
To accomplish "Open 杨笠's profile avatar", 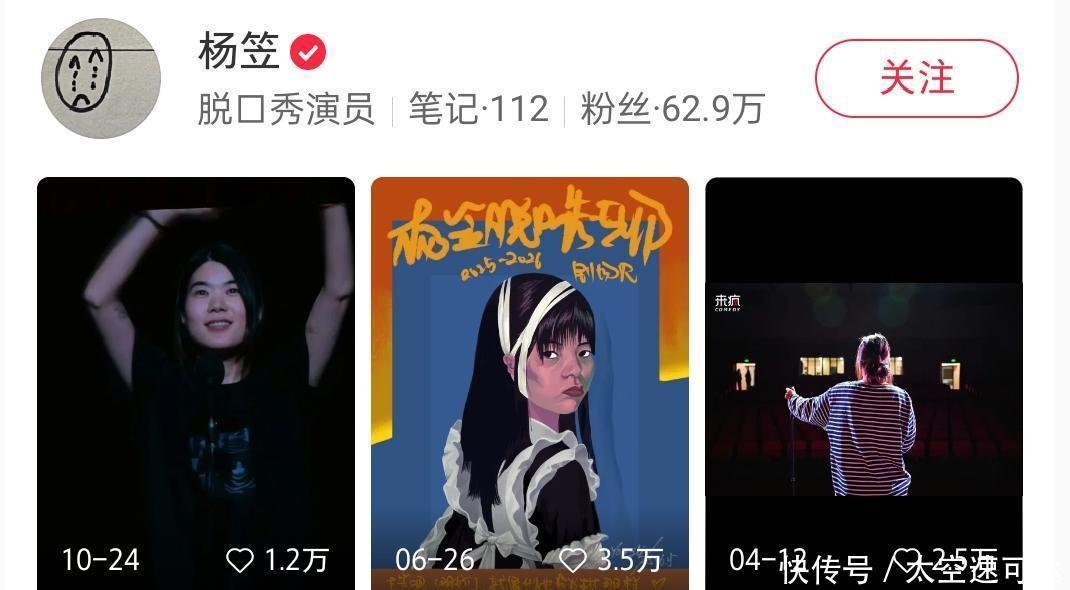I will coord(100,78).
